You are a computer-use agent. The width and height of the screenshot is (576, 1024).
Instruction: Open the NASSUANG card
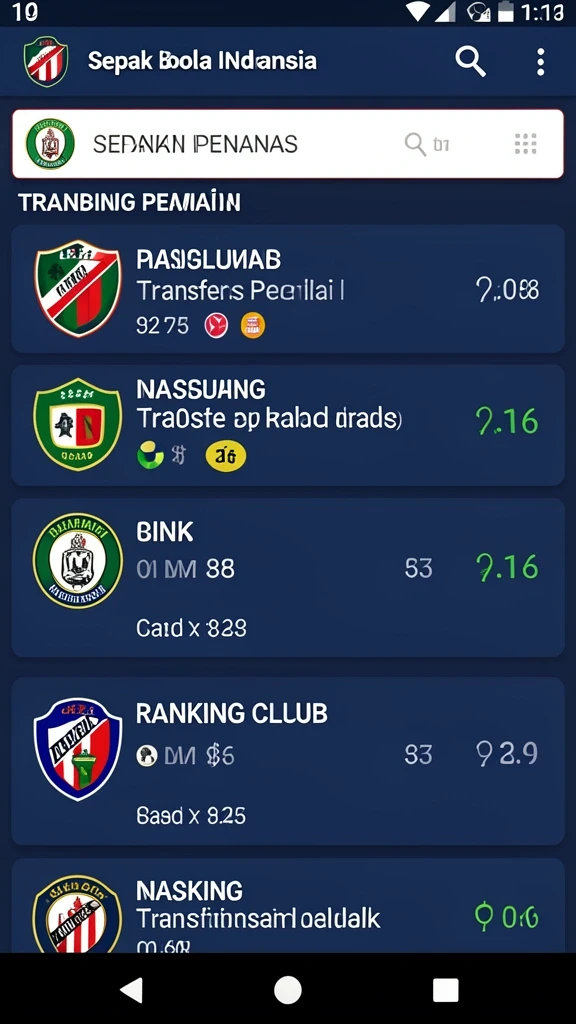[x=288, y=425]
